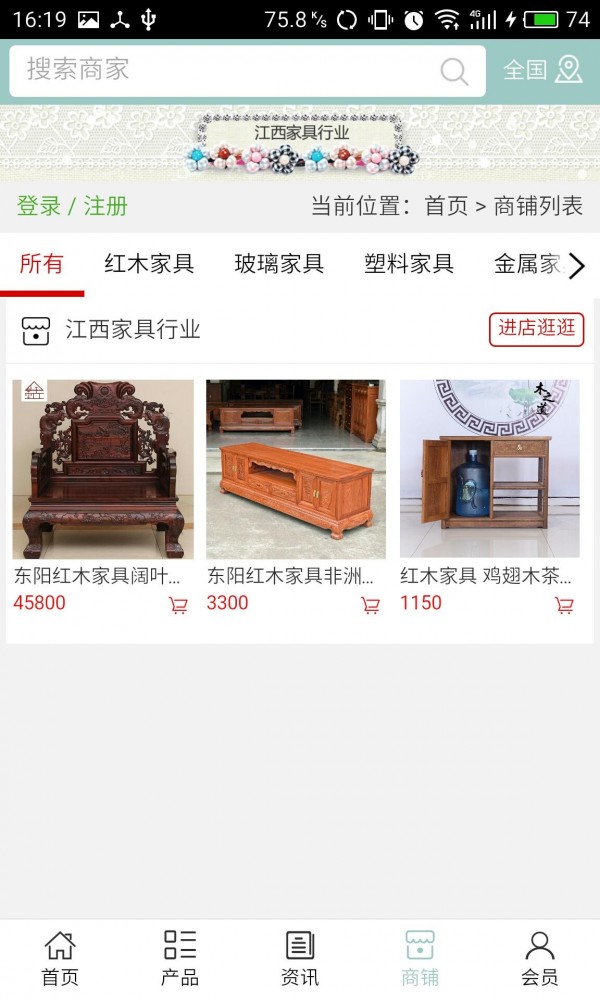Open the 会员 bottom tab

tap(540, 958)
